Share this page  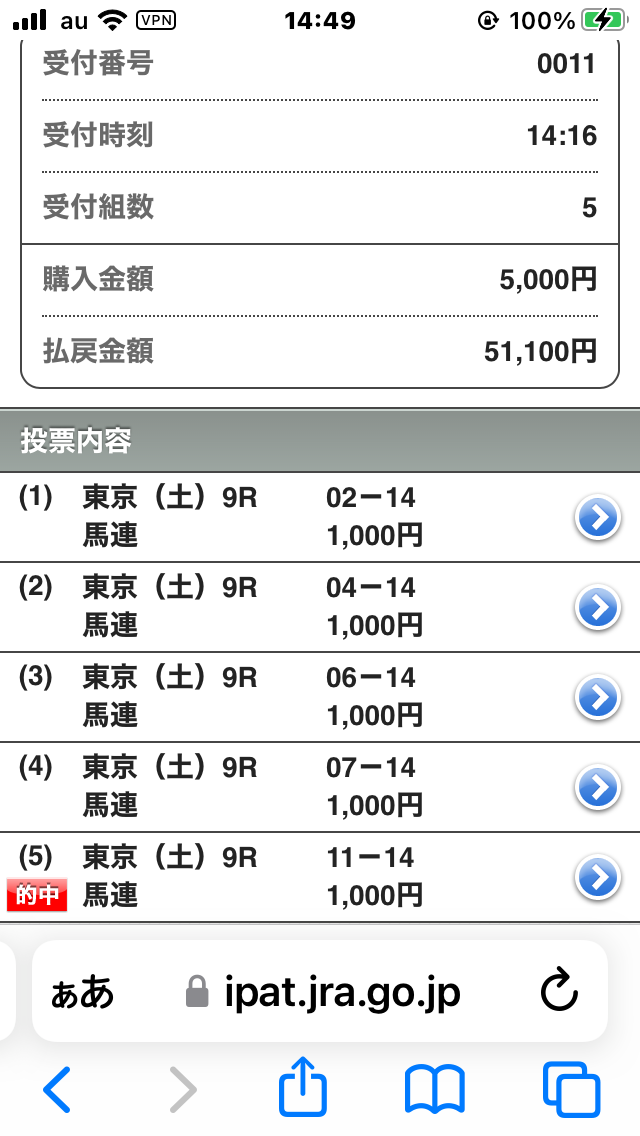click(303, 1089)
